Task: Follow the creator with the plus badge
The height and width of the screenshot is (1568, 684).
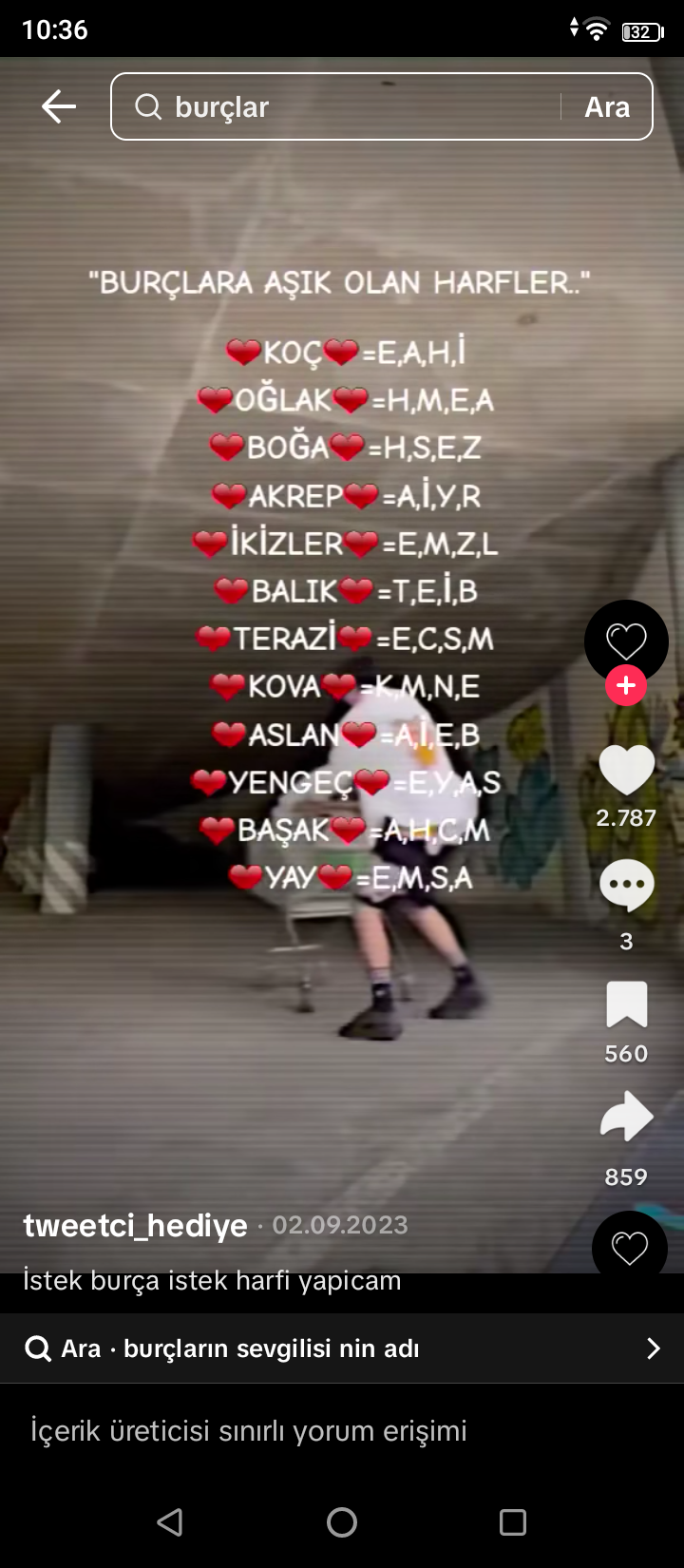Action: 626,685
